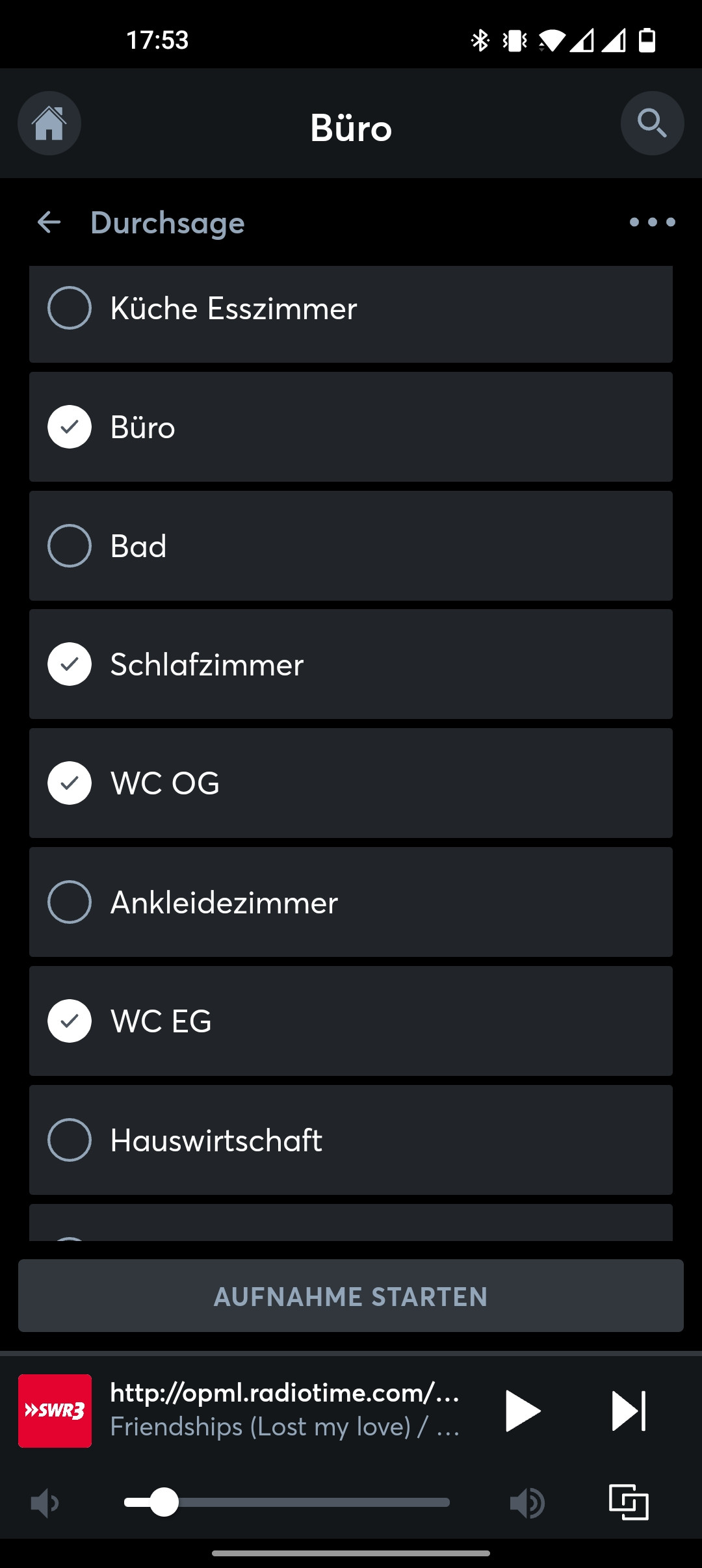Go to the home screen icon

coord(49,124)
